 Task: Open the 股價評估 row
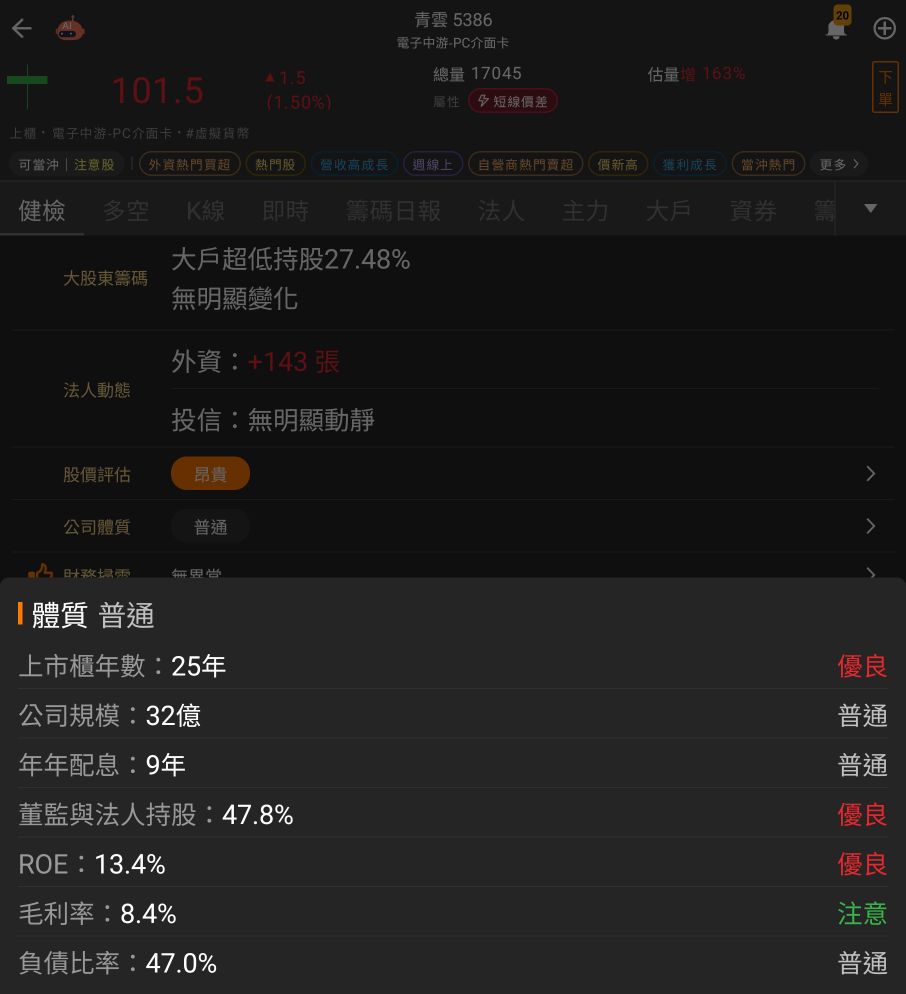(x=453, y=474)
